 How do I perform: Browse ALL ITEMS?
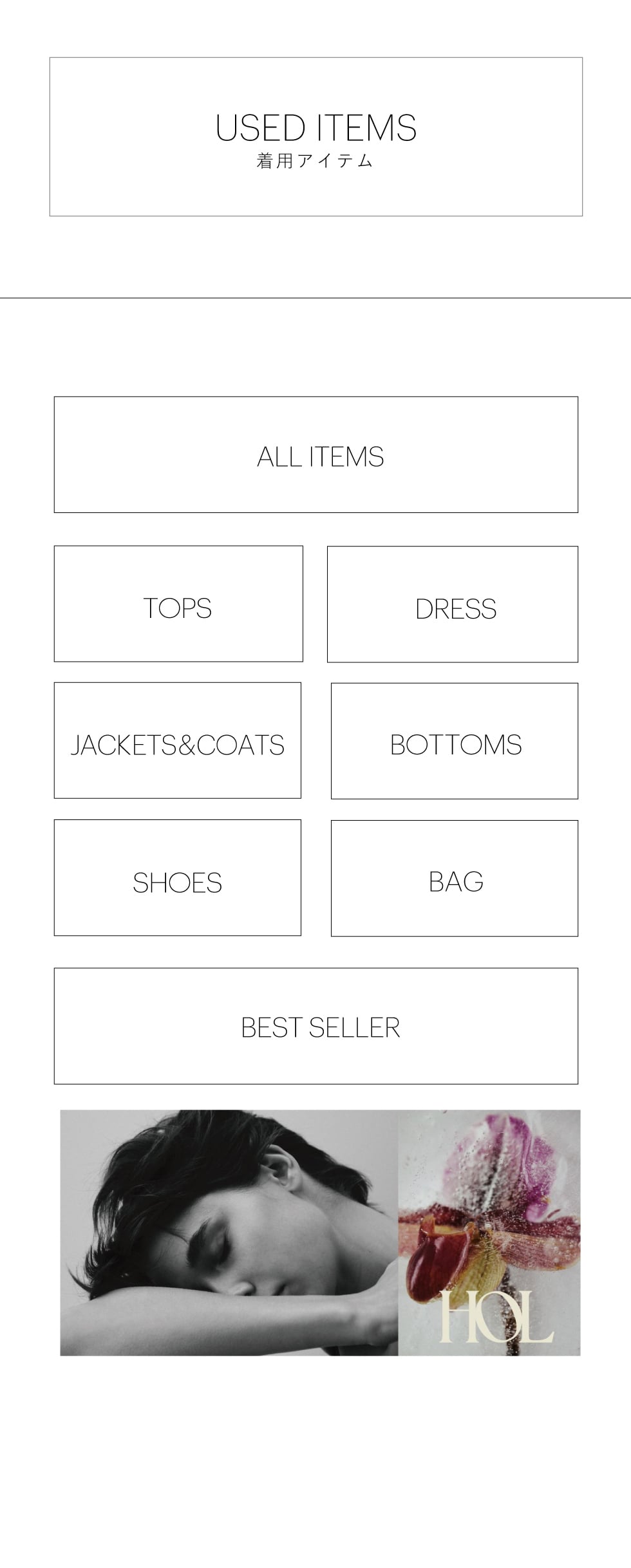click(x=315, y=455)
